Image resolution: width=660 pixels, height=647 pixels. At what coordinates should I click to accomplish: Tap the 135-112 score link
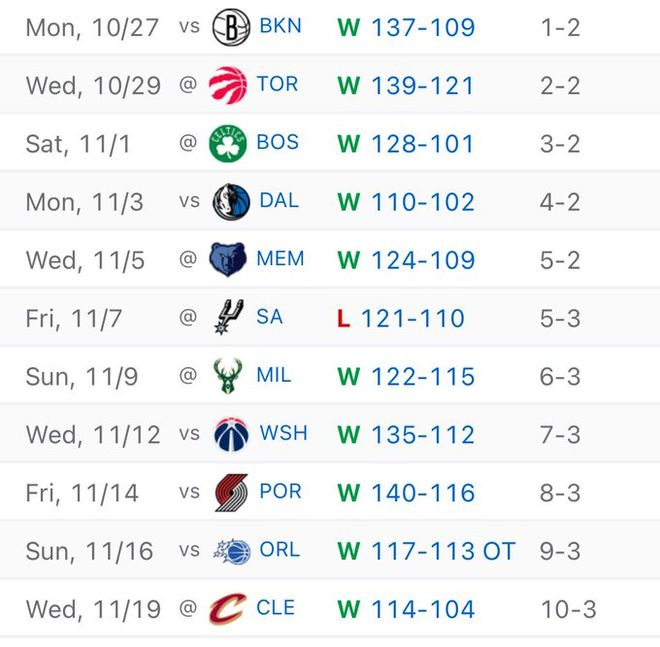coord(422,435)
